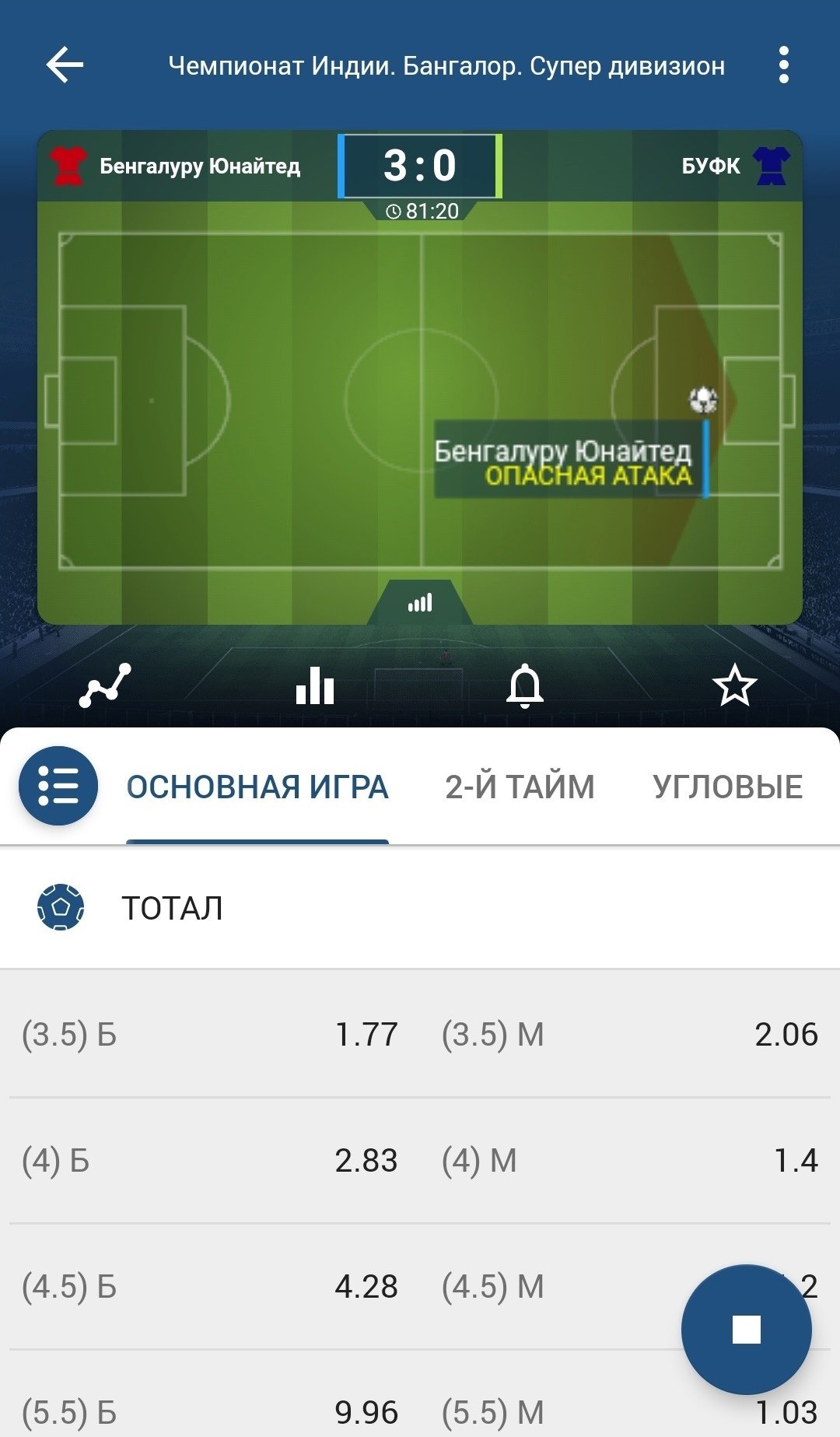Go back using the top arrow
840x1437 pixels.
coord(65,65)
